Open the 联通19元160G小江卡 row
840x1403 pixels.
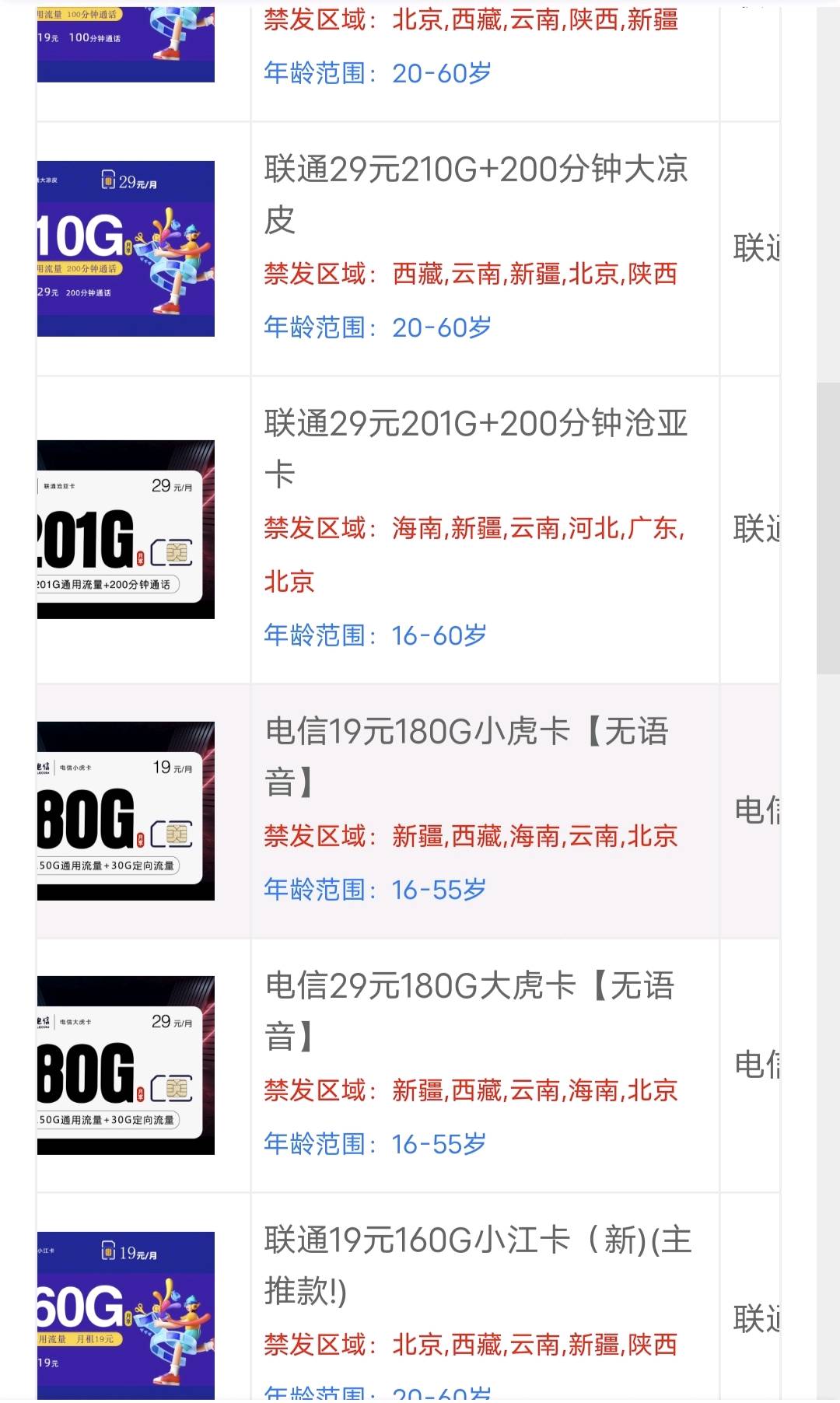point(477,1264)
